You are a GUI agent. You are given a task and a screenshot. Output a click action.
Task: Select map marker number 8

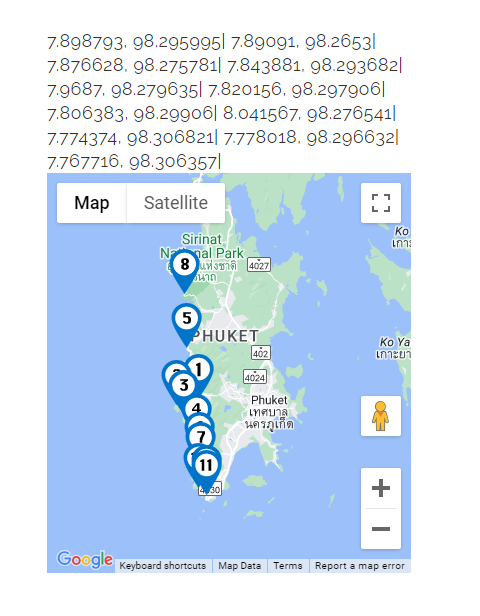click(x=185, y=265)
